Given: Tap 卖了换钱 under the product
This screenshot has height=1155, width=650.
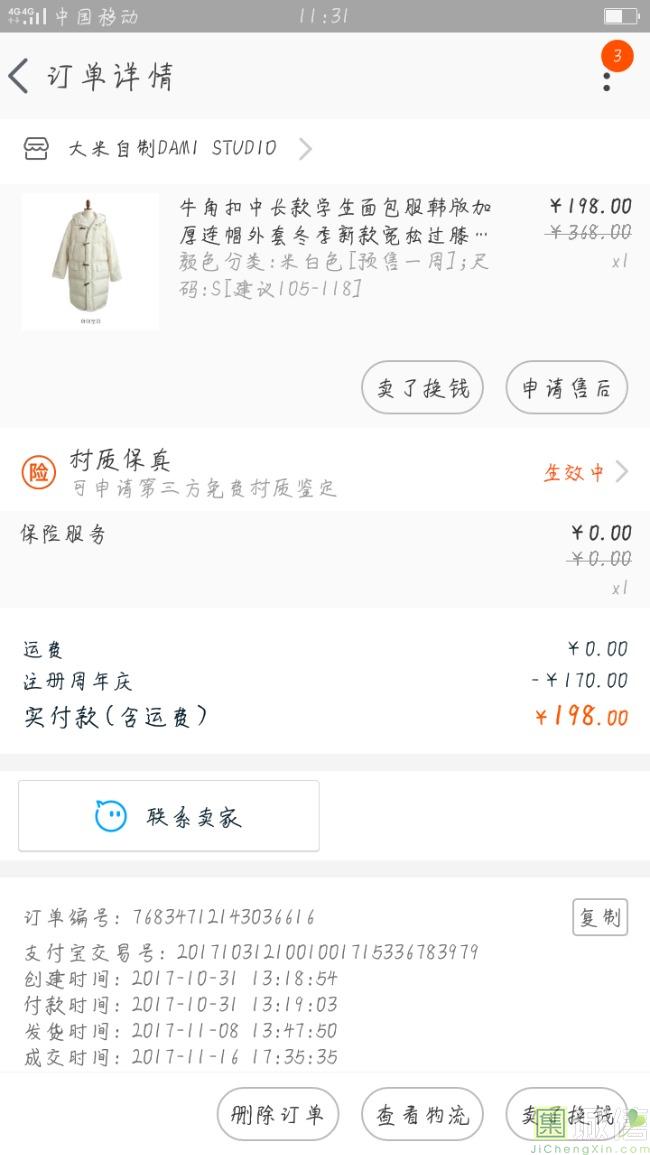Looking at the screenshot, I should (x=422, y=387).
